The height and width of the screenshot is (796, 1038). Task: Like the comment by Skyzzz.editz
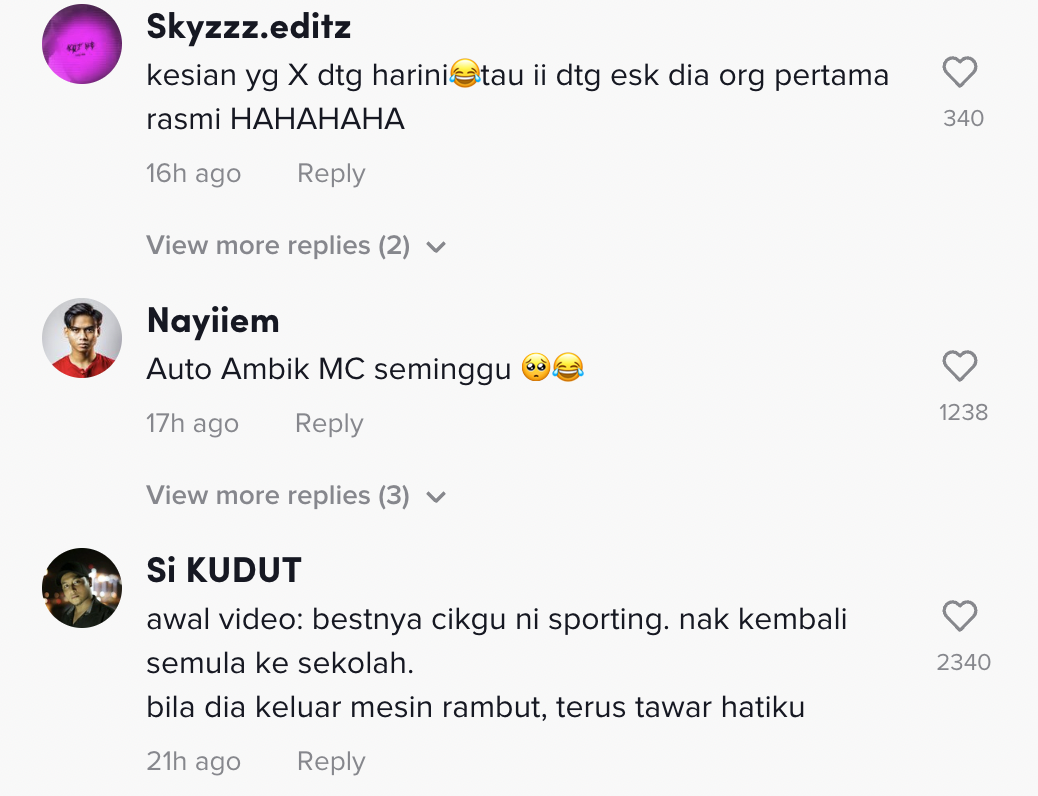[960, 73]
